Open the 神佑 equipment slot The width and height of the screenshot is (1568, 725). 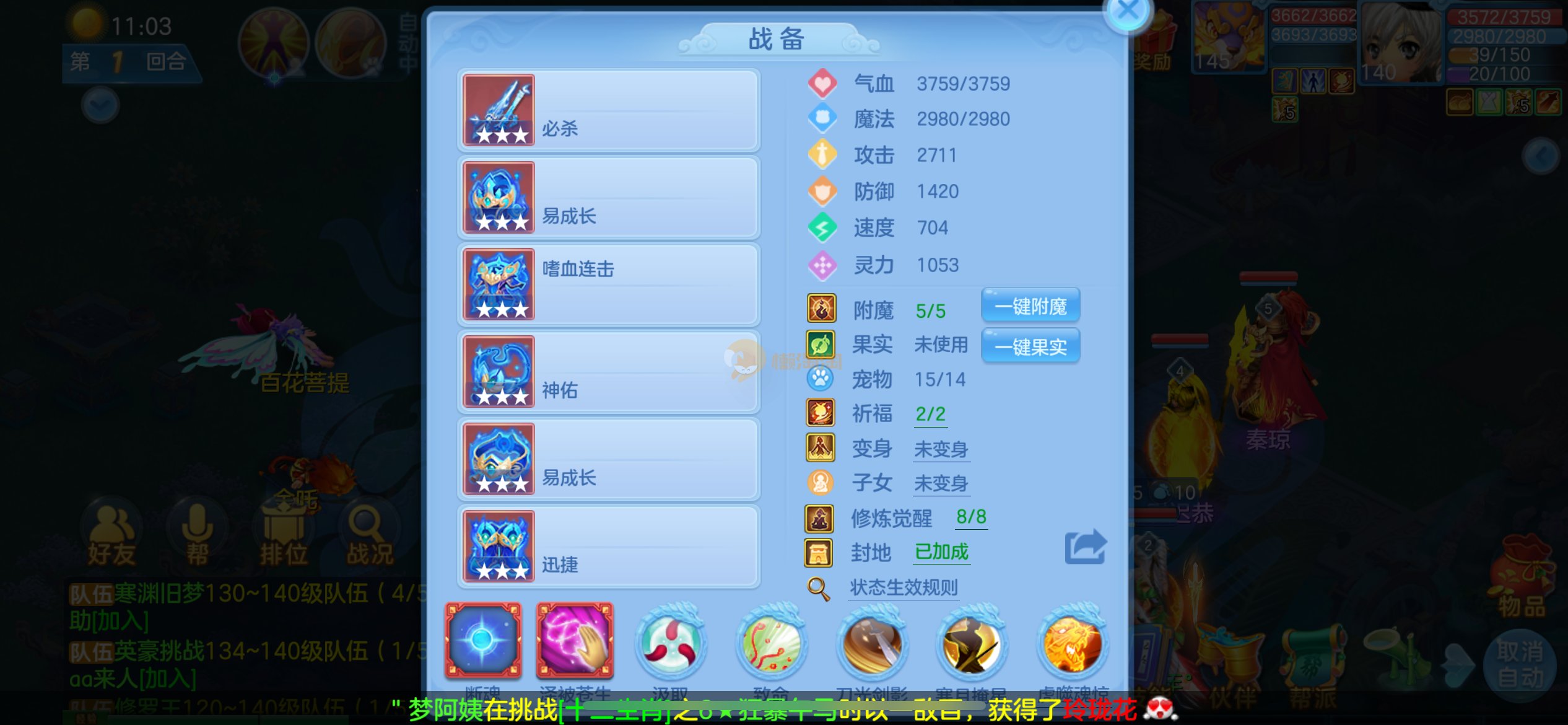608,372
